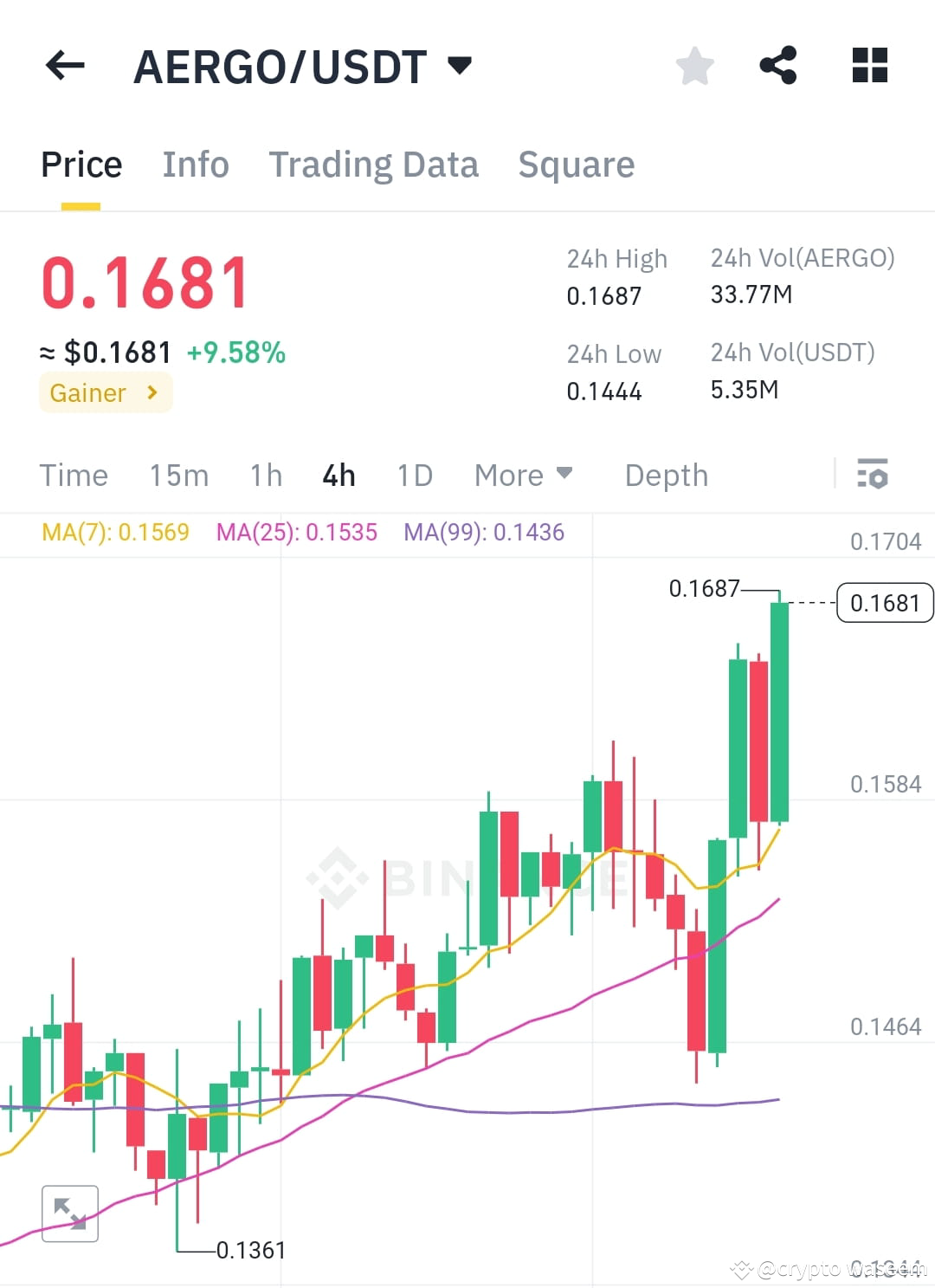Add AERGO/USDT to favorites via star icon
The height and width of the screenshot is (1288, 935).
[x=694, y=65]
